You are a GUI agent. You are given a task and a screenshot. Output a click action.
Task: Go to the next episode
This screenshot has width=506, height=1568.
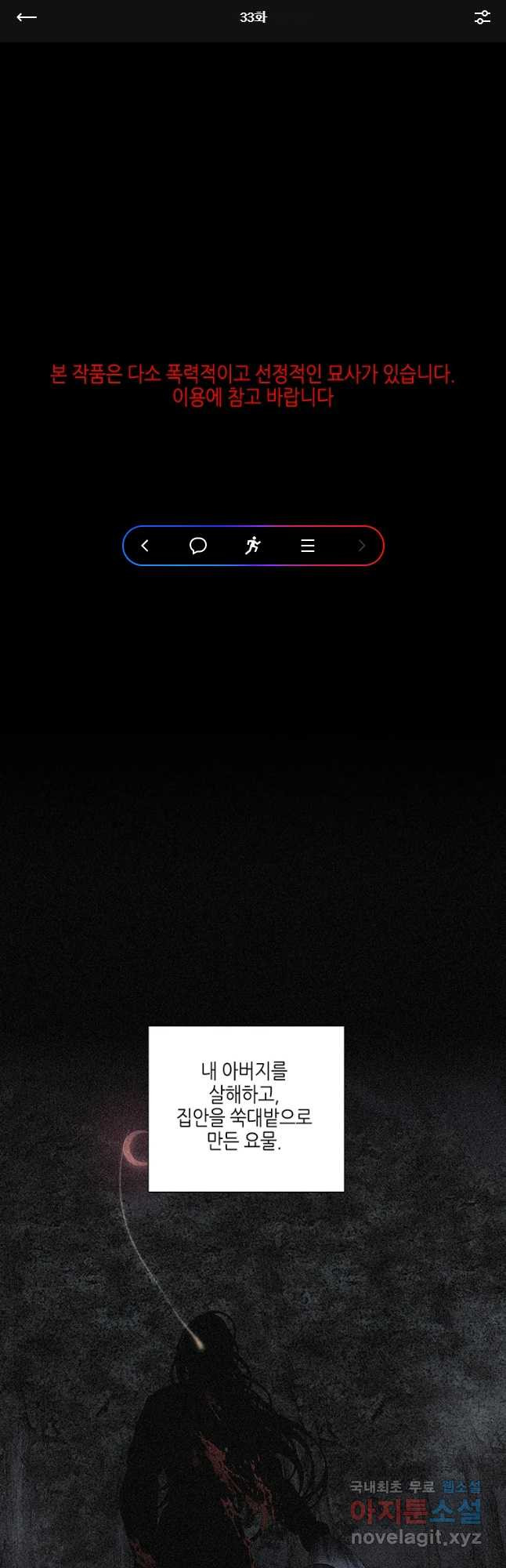[x=361, y=546]
